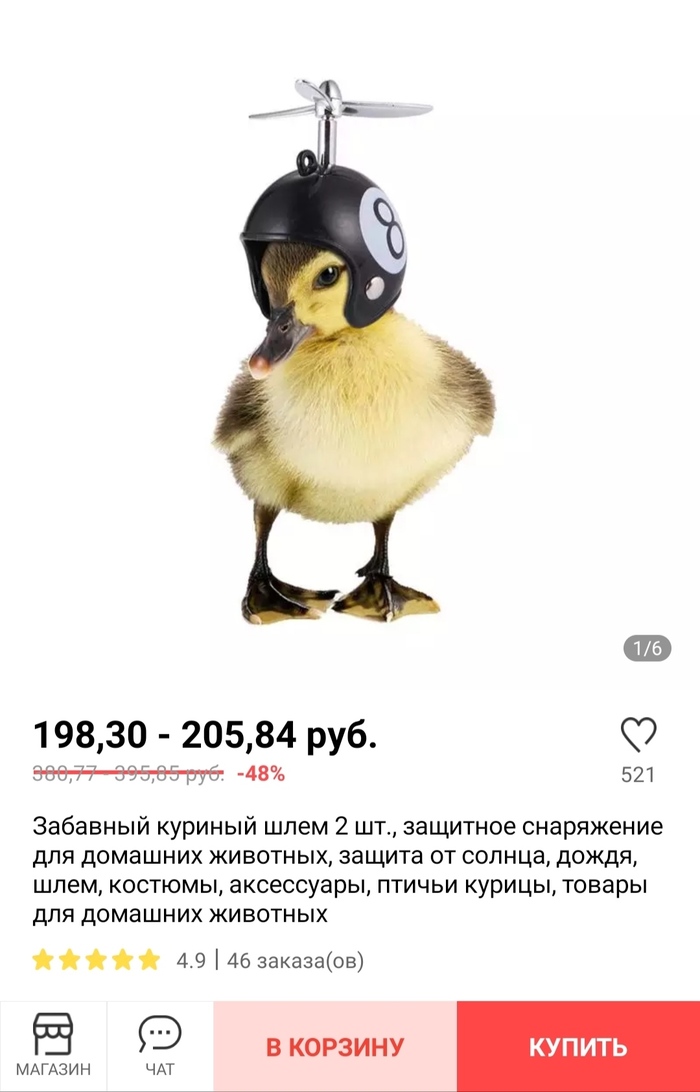Add product to wishlist with heart icon
The width and height of the screenshot is (700, 1092).
638,736
